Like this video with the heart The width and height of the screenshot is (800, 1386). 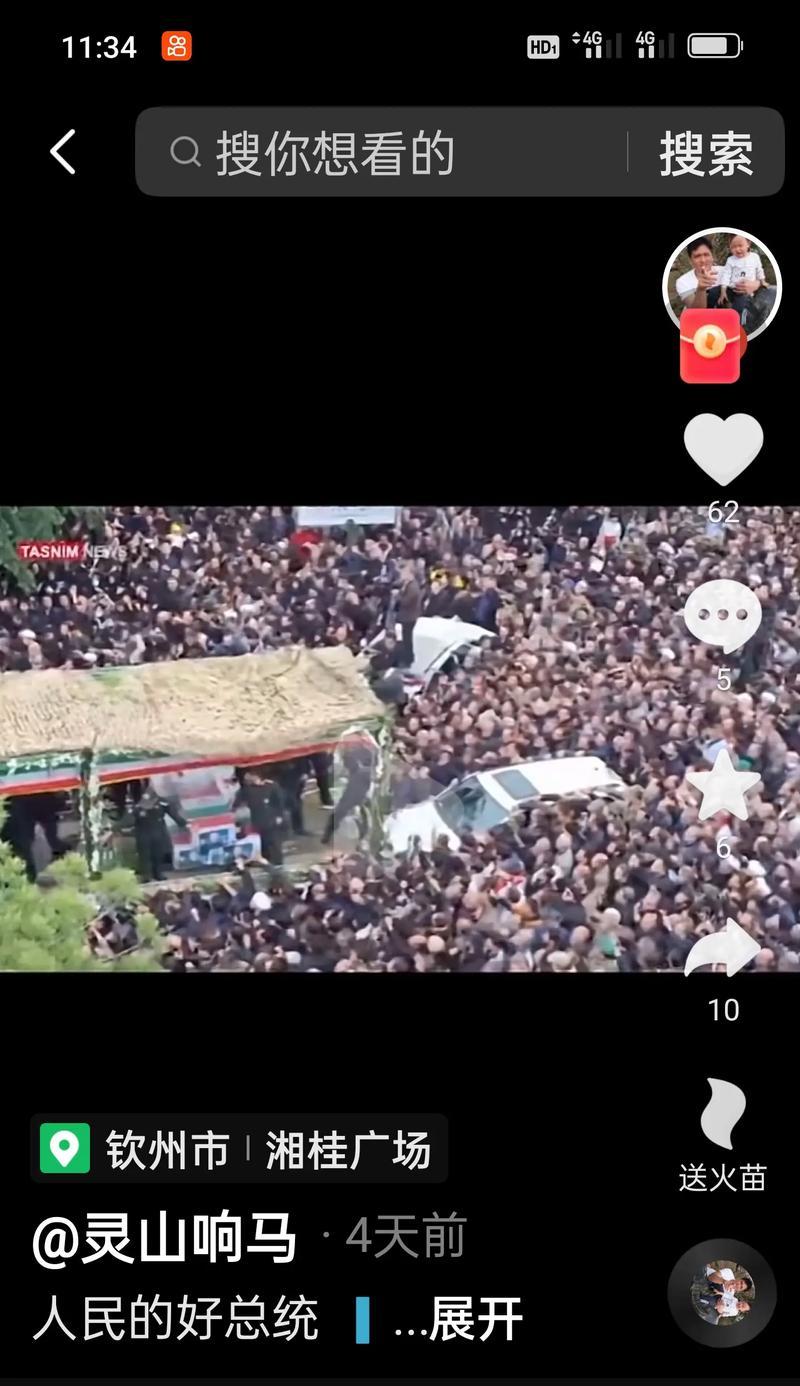pyautogui.click(x=723, y=450)
